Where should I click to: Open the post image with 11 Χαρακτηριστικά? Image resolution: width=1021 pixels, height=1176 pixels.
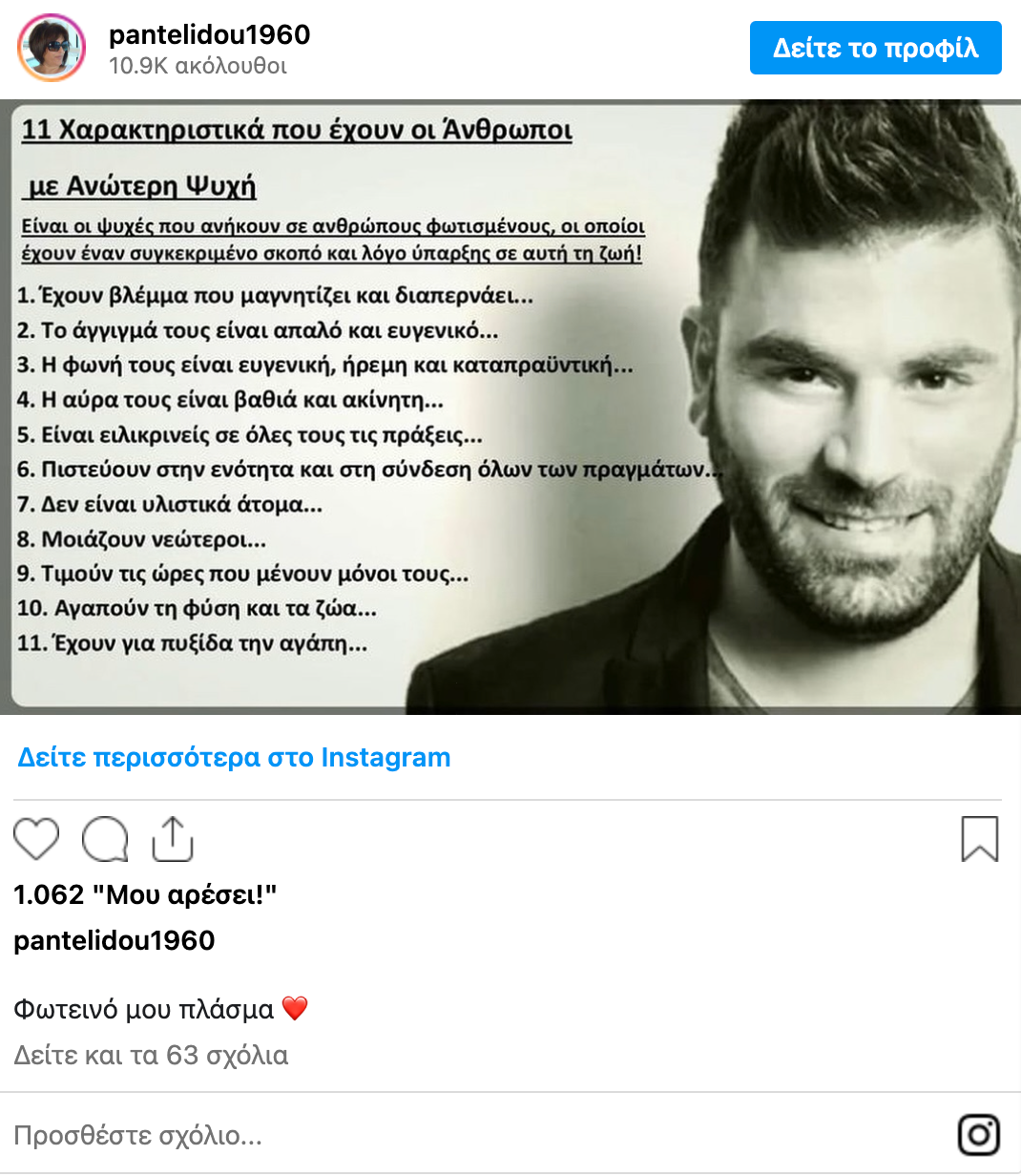(x=510, y=407)
